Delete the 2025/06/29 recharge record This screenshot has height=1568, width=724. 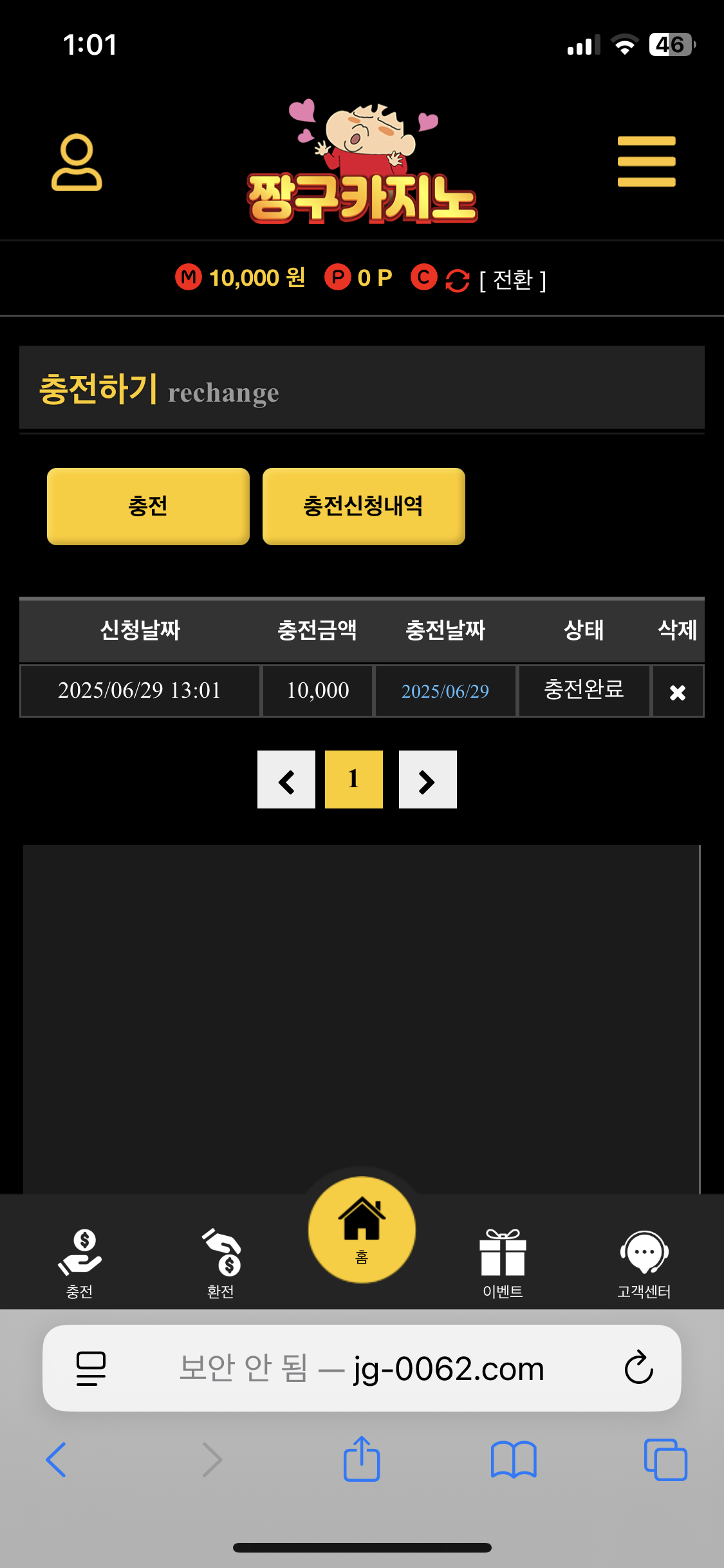pos(677,693)
